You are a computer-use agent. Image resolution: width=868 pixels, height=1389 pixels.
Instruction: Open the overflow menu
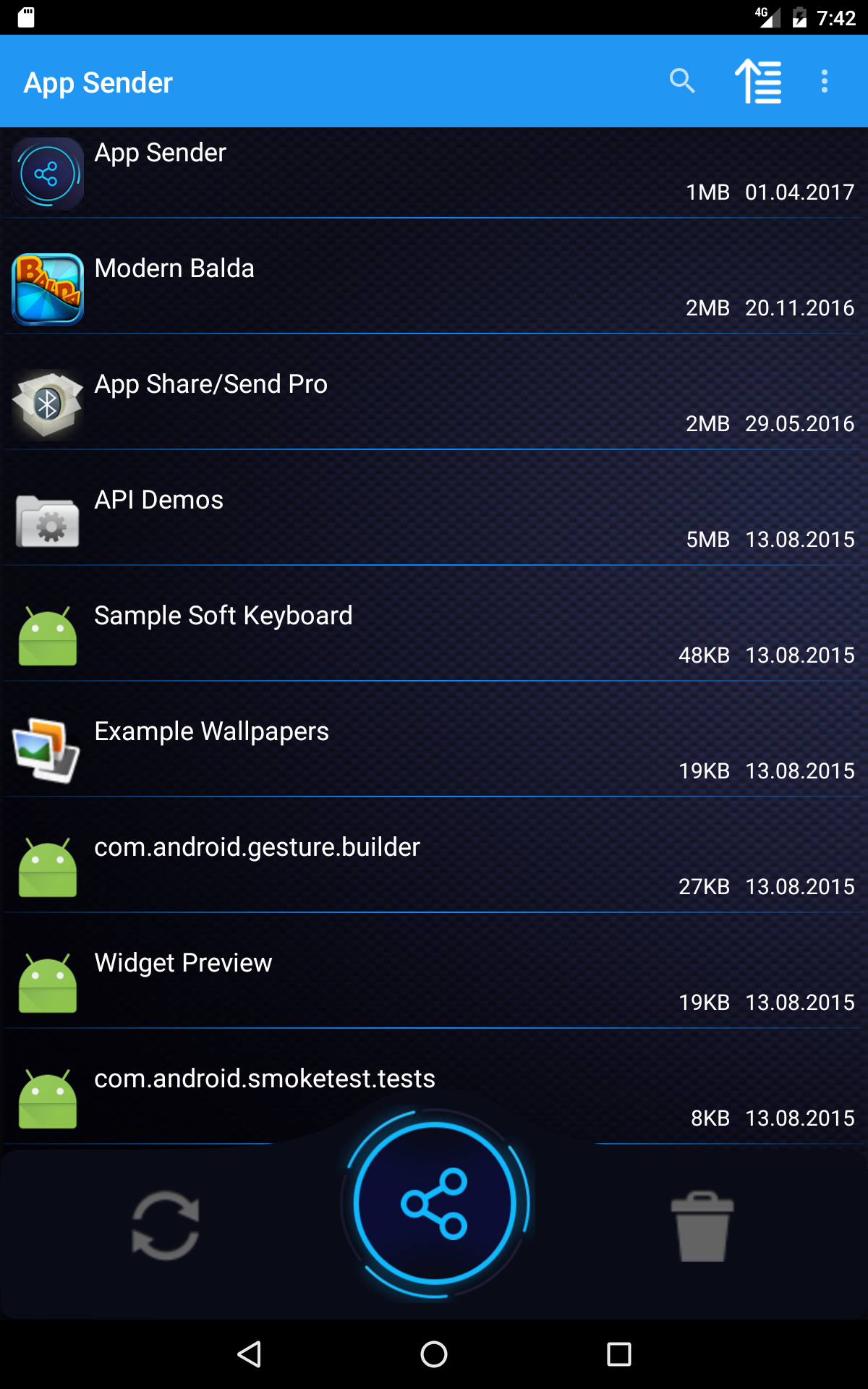point(823,81)
